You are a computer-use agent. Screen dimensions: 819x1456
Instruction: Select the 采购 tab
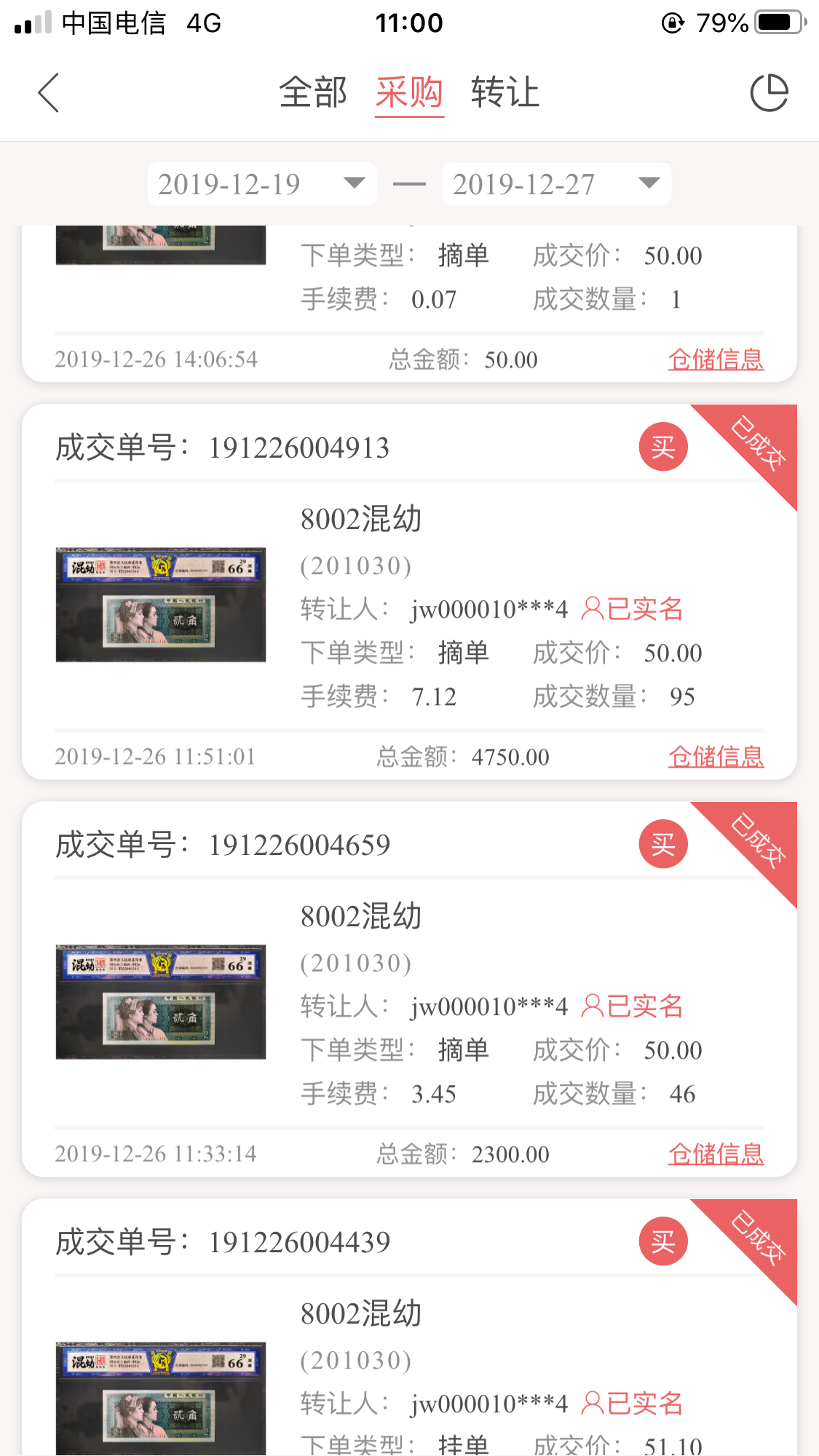[x=409, y=93]
